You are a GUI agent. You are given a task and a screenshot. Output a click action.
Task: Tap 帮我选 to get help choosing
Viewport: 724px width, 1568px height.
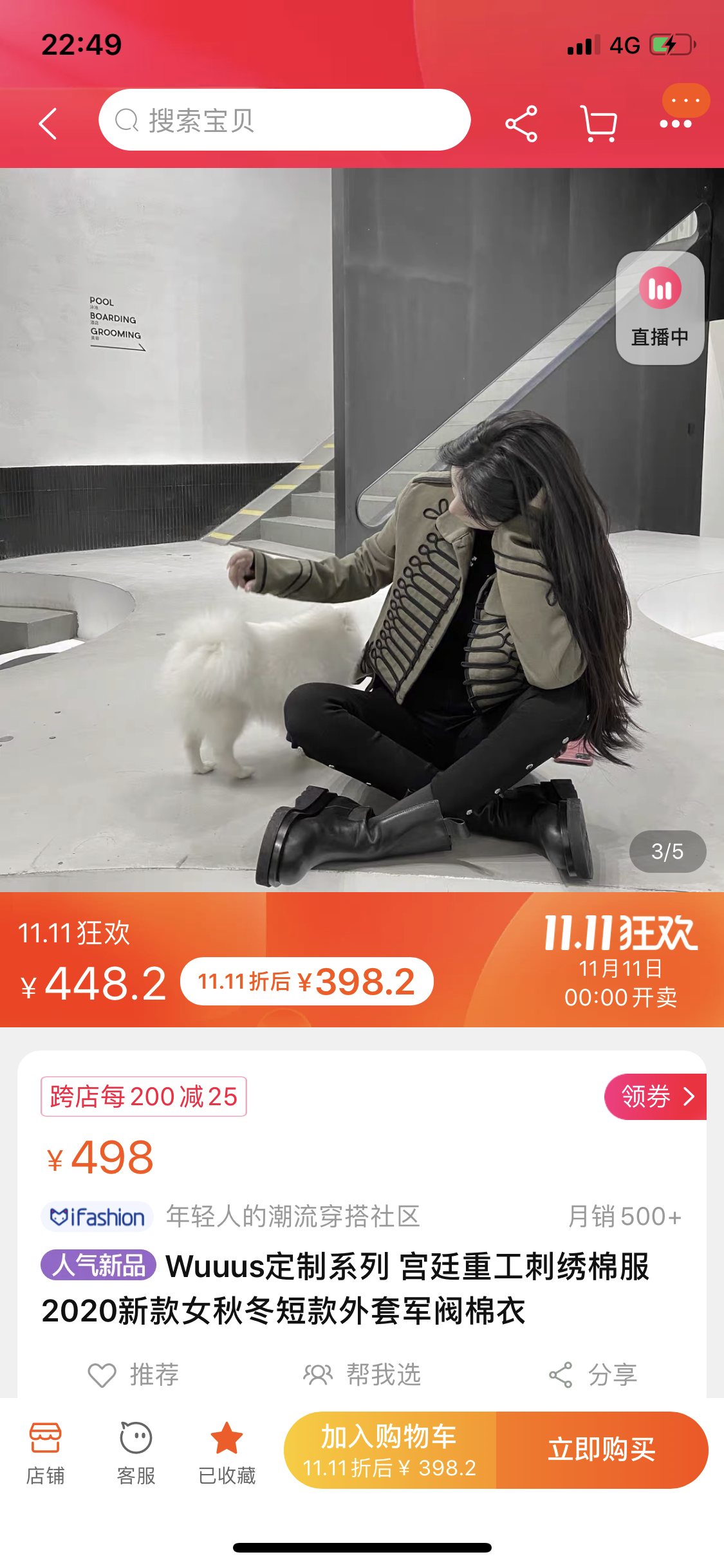pyautogui.click(x=362, y=1375)
